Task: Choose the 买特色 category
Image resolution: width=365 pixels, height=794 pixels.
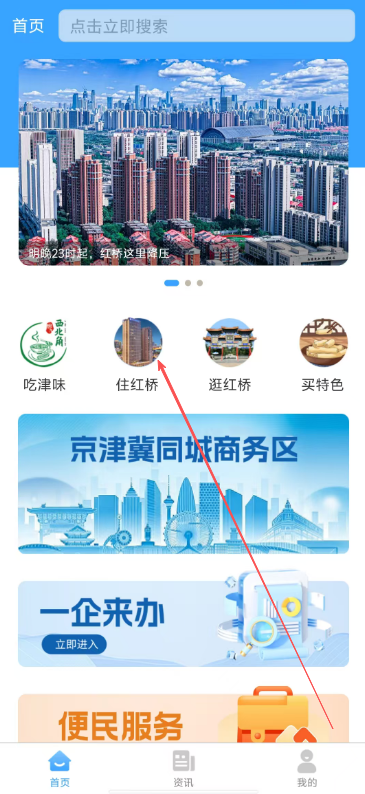Action: pos(323,354)
